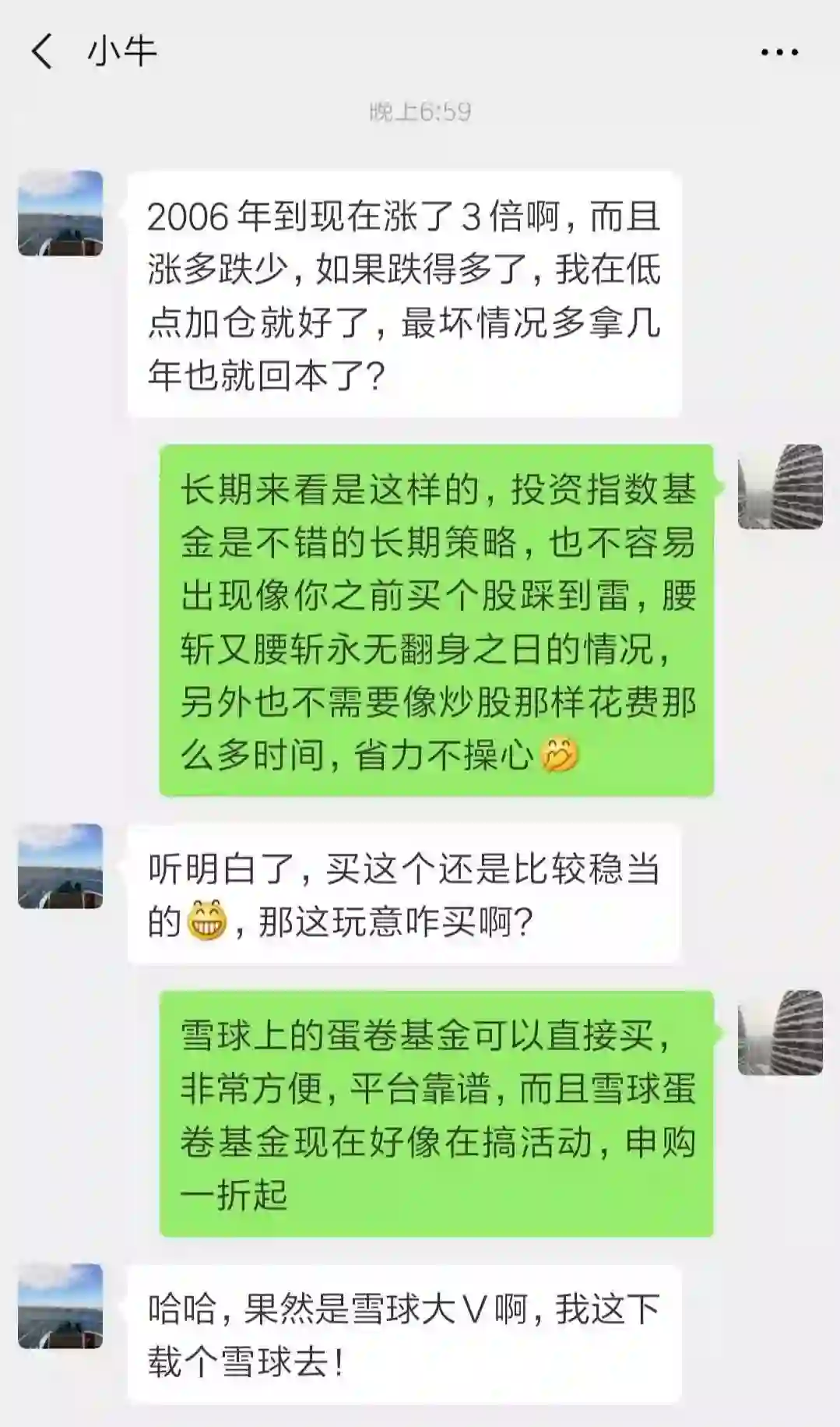Open 小牛's avatar beside the 2006年 message
The image size is (840, 1427).
61,213
